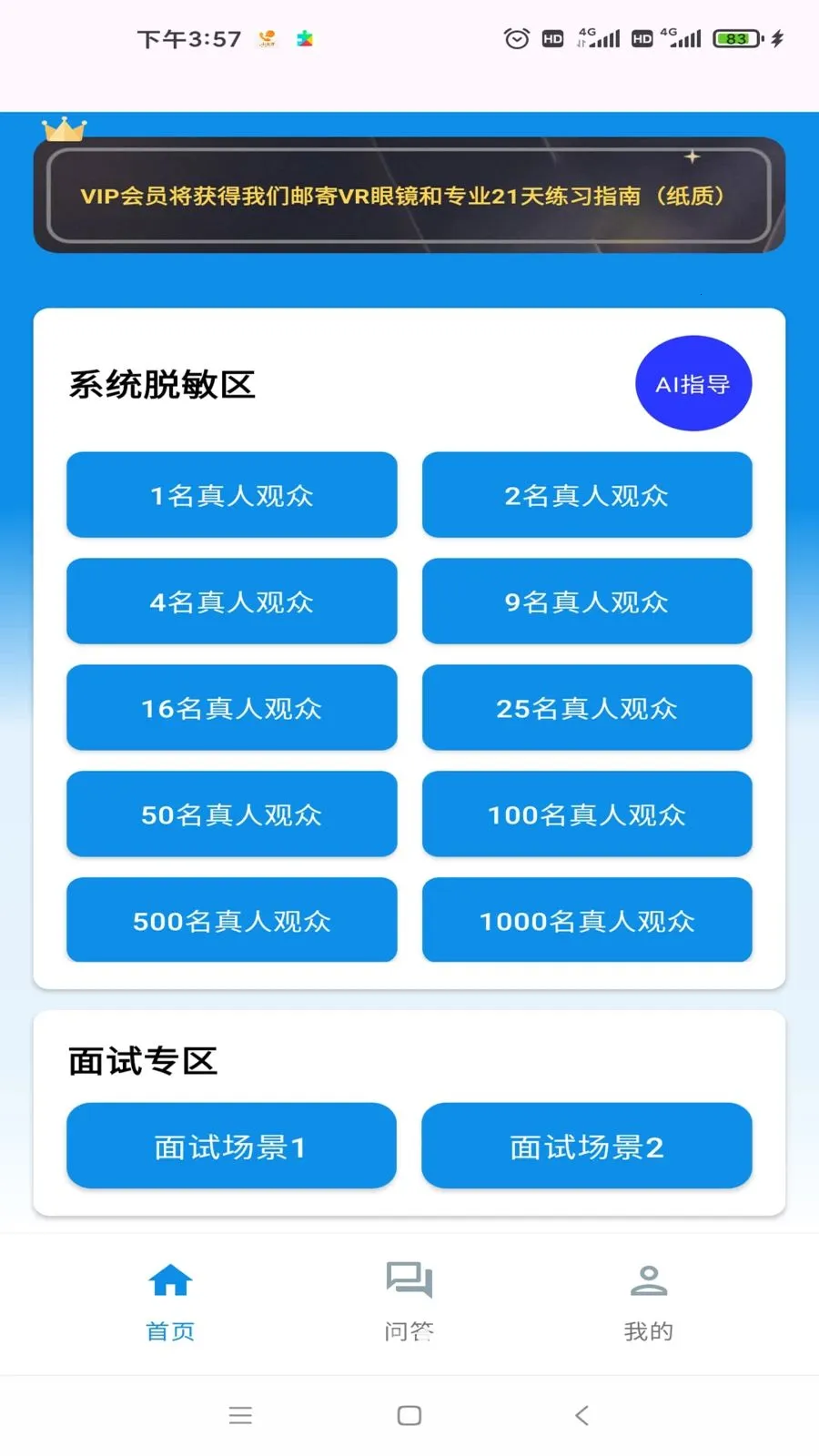
Task: Tap the Android recent apps icon
Action: pos(240,1415)
